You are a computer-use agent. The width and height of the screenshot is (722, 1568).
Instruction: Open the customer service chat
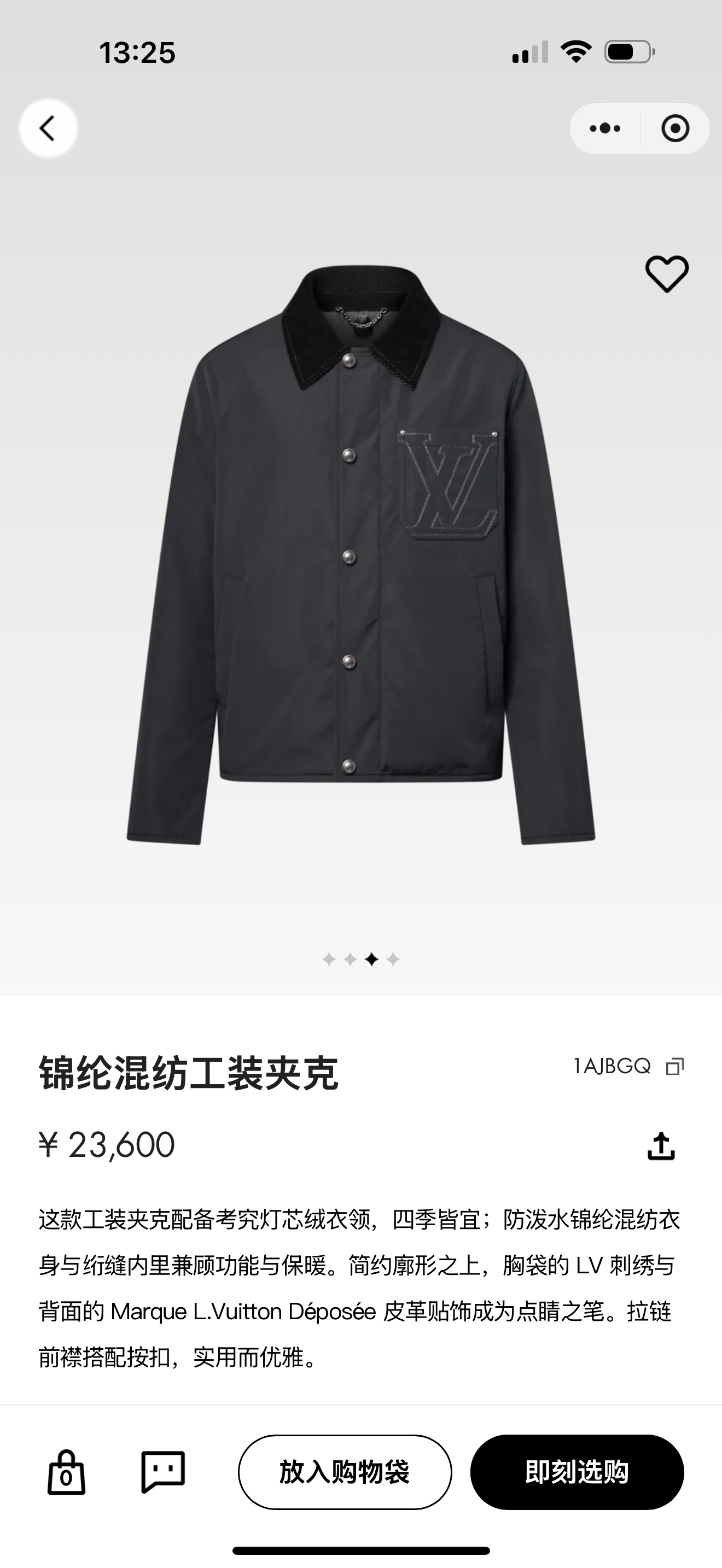pyautogui.click(x=162, y=1472)
